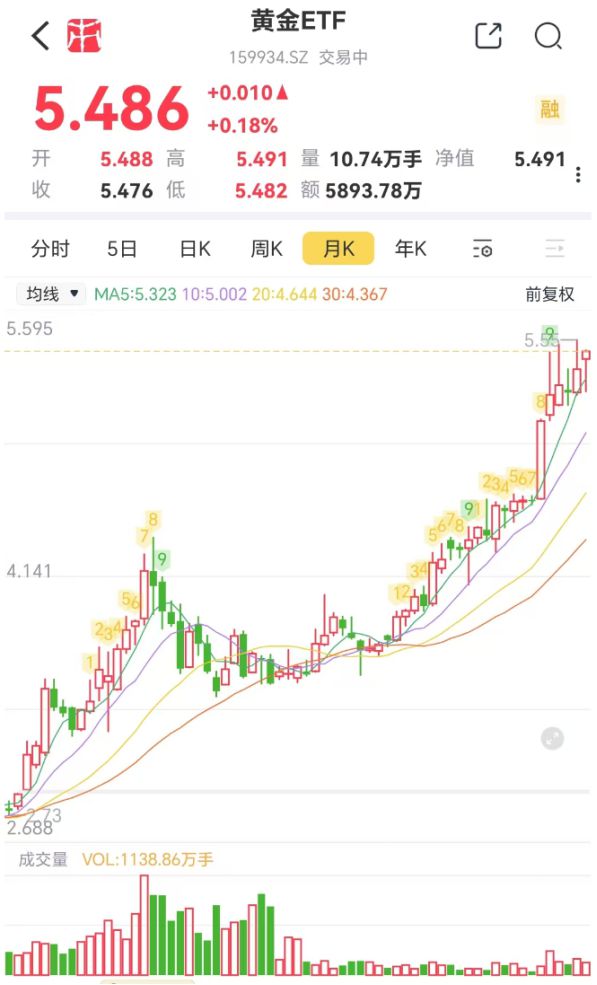
Task: Switch to the 年K chart tab
Action: point(411,249)
